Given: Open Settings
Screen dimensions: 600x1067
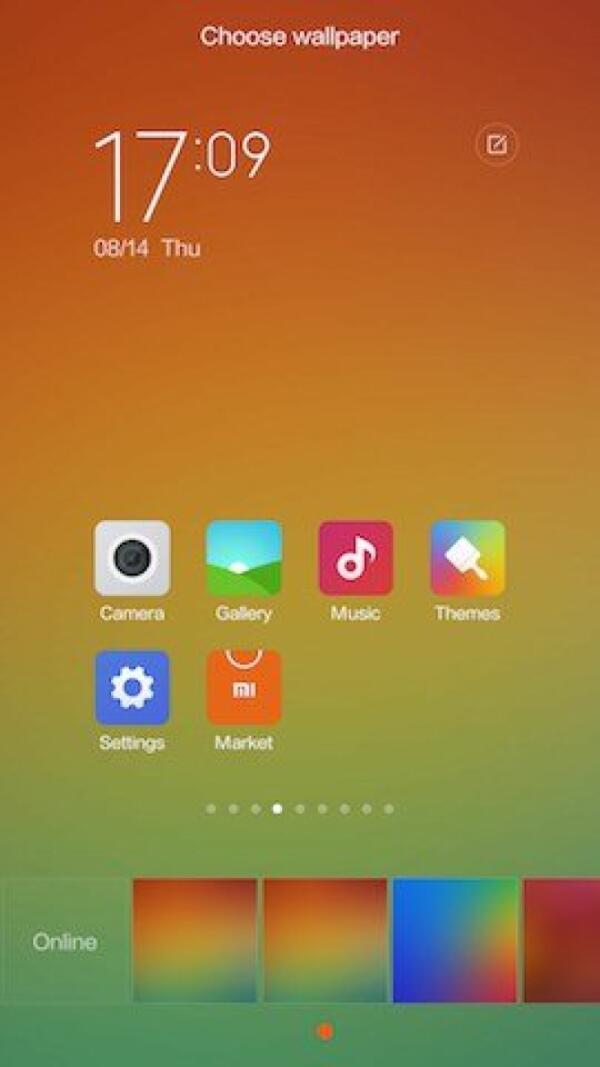Looking at the screenshot, I should [x=132, y=688].
